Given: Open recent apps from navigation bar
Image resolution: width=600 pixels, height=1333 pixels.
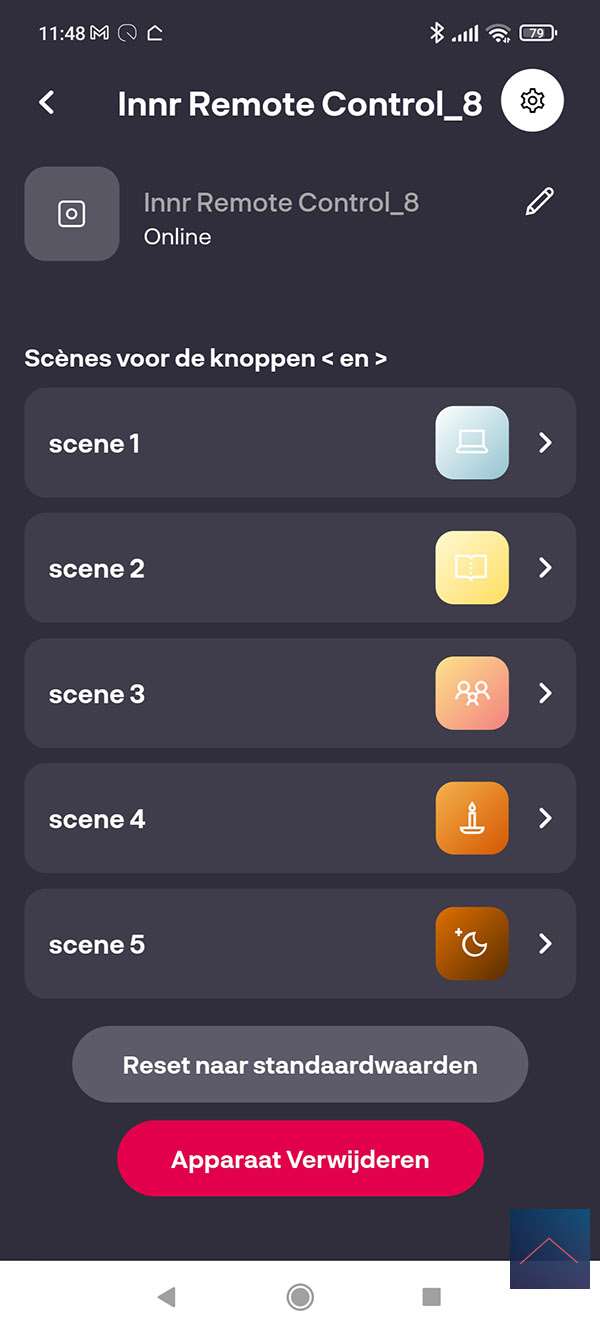Looking at the screenshot, I should [x=432, y=1297].
